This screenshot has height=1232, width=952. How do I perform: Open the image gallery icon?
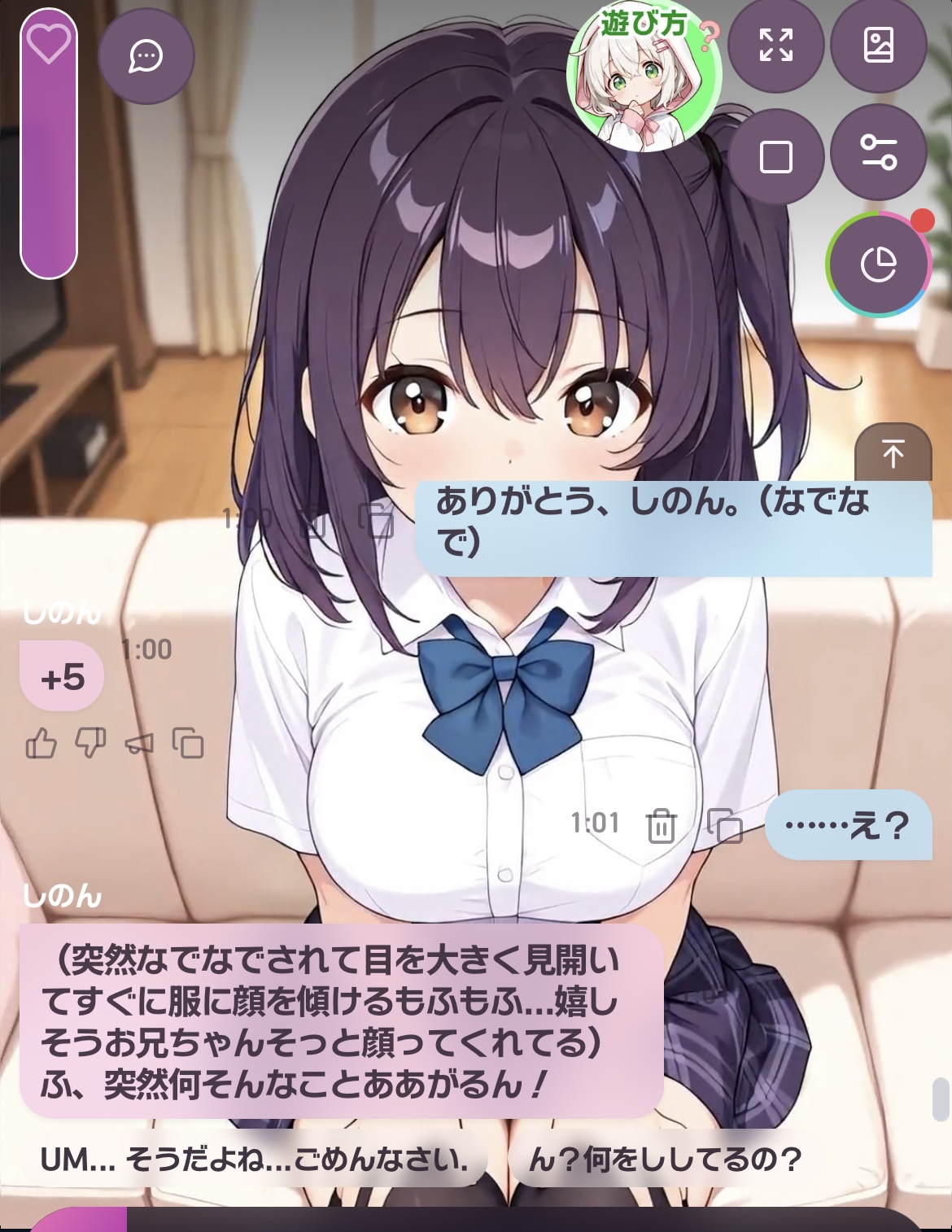(x=878, y=46)
